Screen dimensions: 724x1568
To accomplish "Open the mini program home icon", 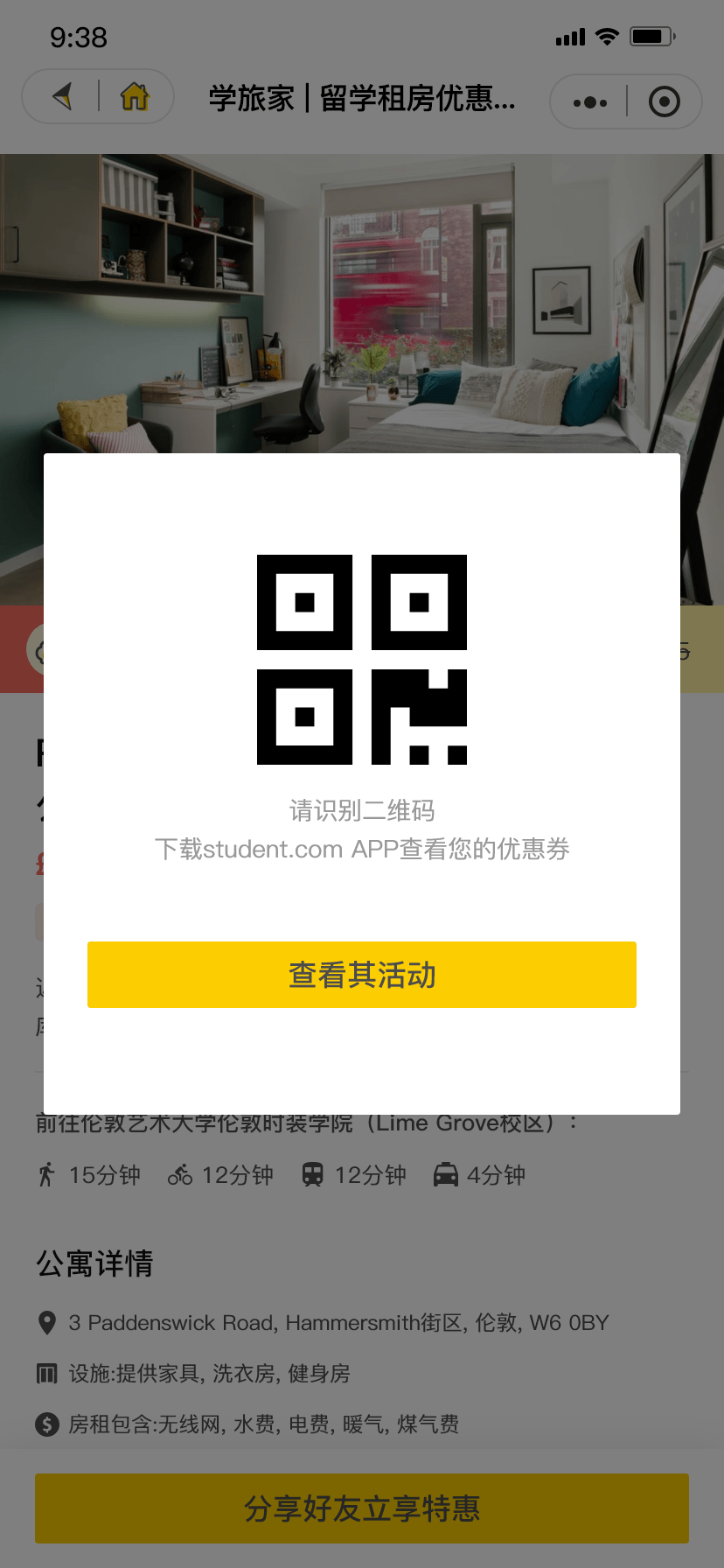I will pos(135,96).
